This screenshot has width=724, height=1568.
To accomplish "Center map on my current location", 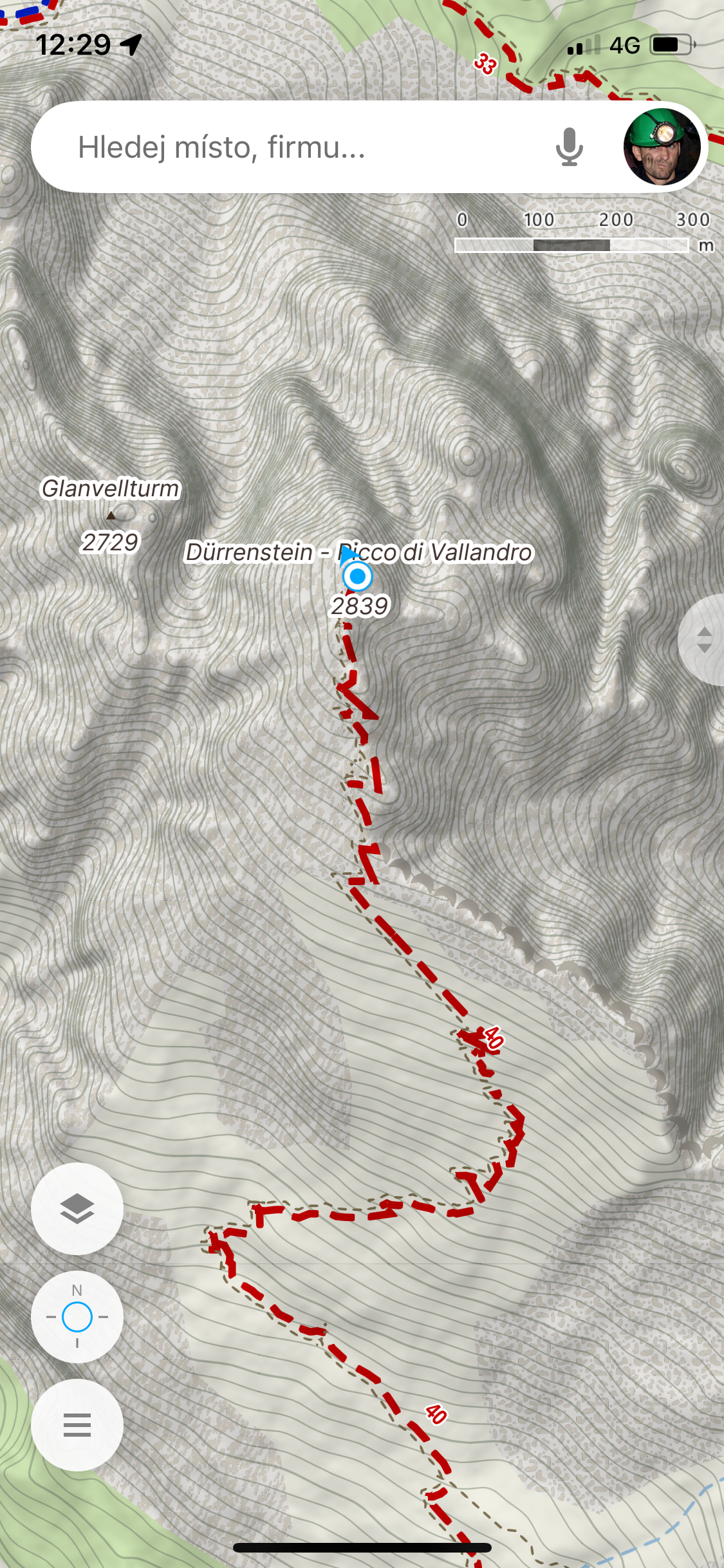I will pyautogui.click(x=77, y=1316).
